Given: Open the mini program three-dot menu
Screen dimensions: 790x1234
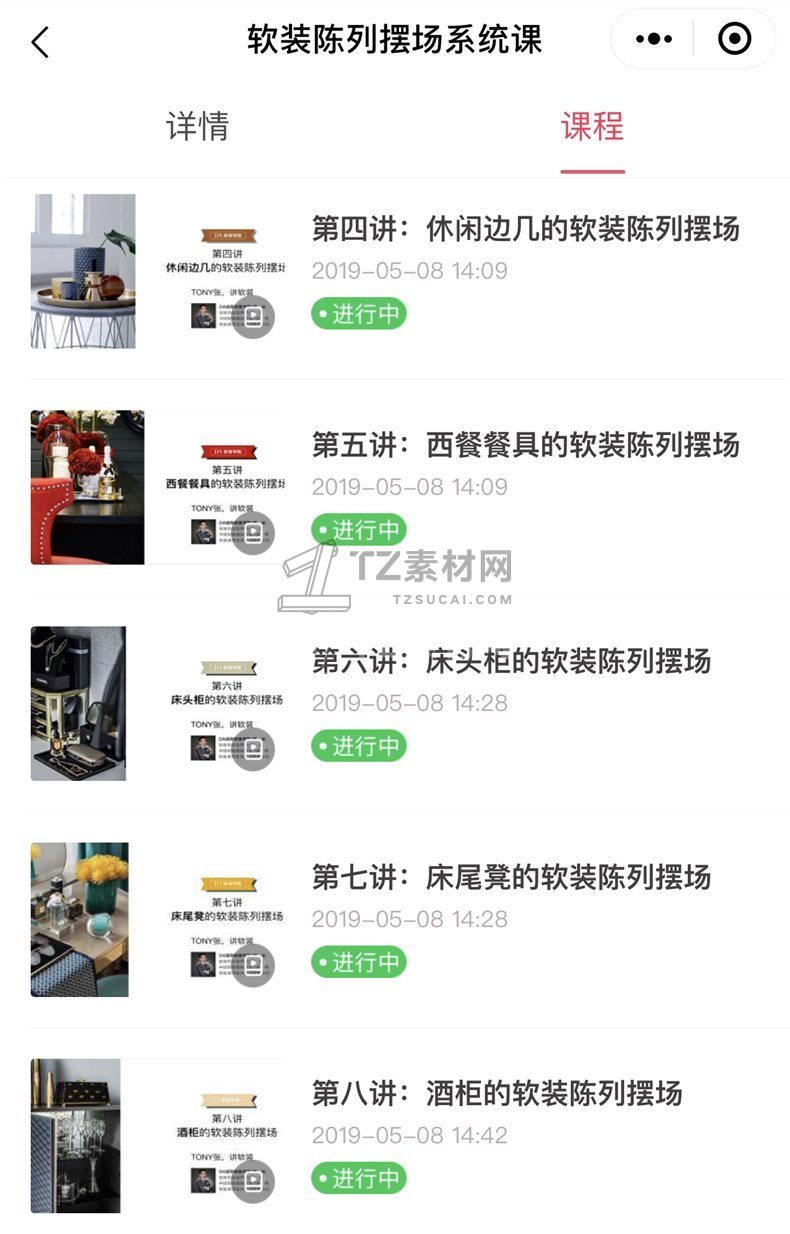Looking at the screenshot, I should pyautogui.click(x=654, y=39).
